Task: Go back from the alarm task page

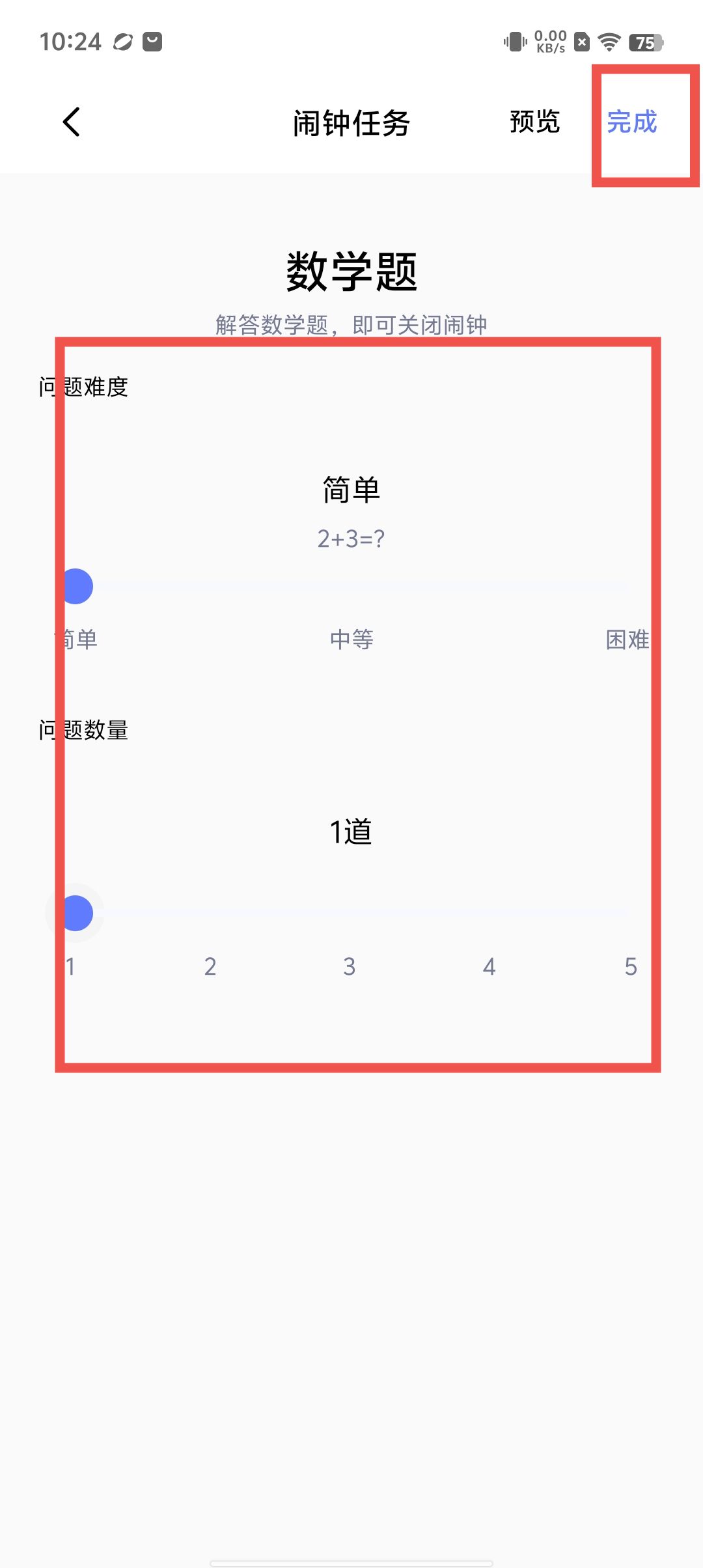Action: (72, 122)
